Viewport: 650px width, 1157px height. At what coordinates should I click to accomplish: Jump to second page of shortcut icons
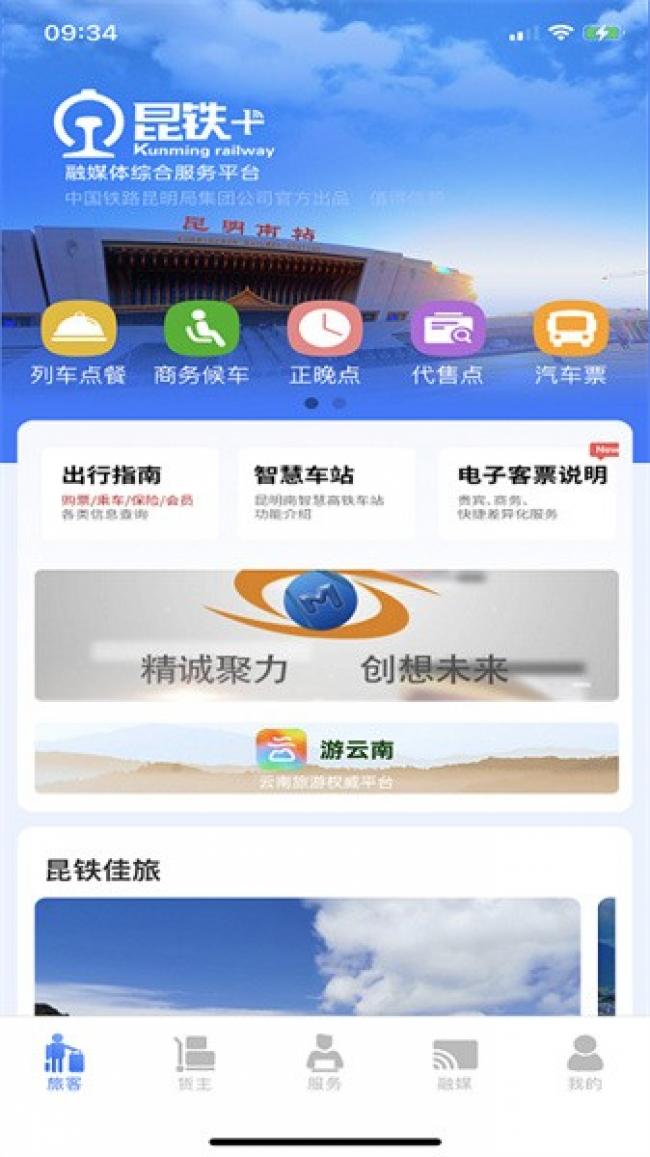(x=339, y=403)
